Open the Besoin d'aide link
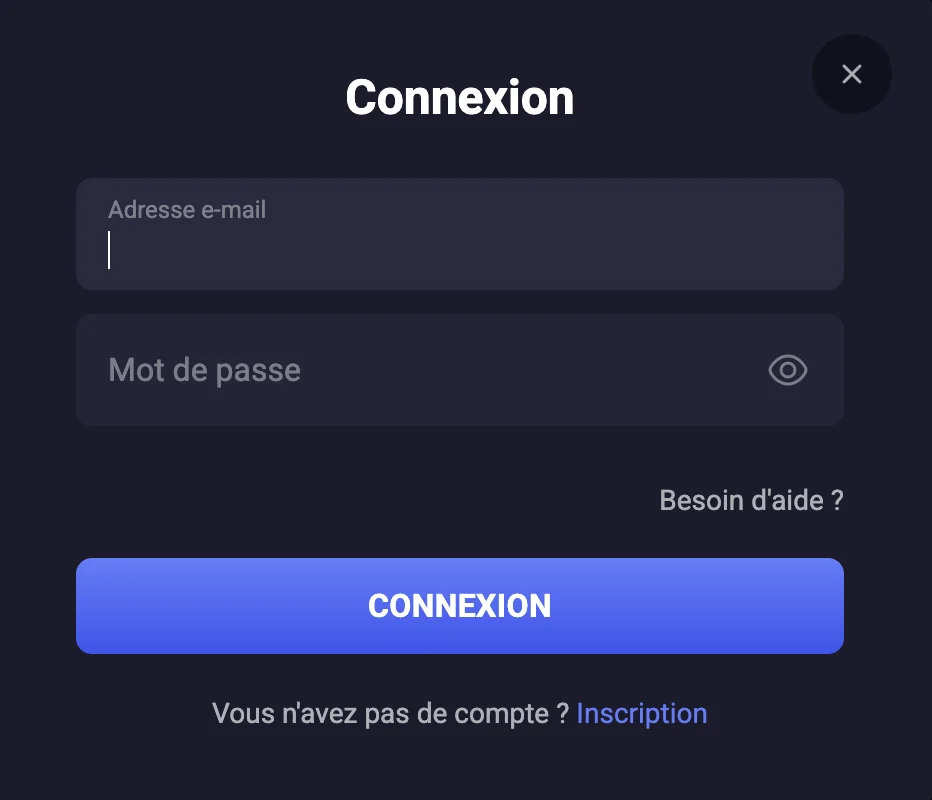This screenshot has height=800, width=932. tap(751, 500)
